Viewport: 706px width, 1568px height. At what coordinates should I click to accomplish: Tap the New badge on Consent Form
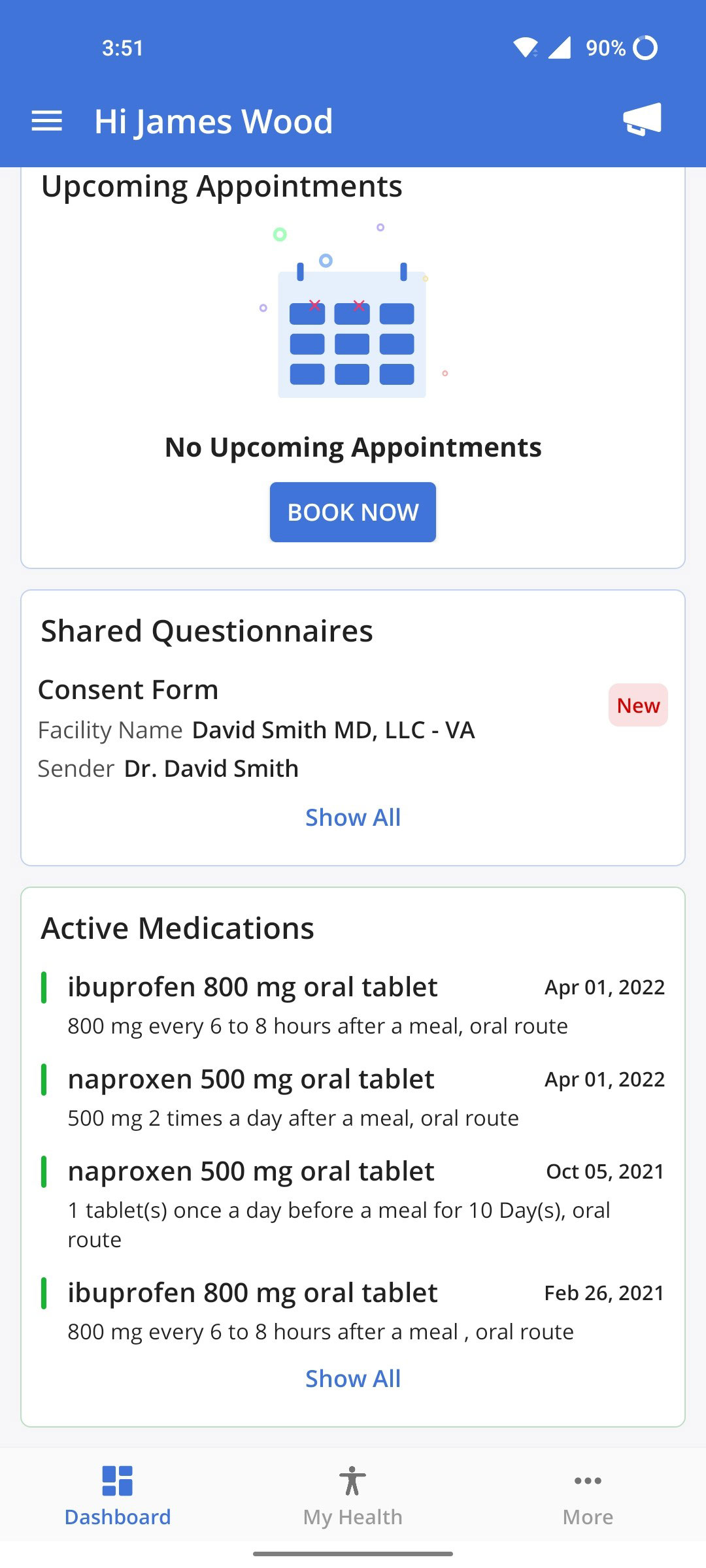(637, 705)
